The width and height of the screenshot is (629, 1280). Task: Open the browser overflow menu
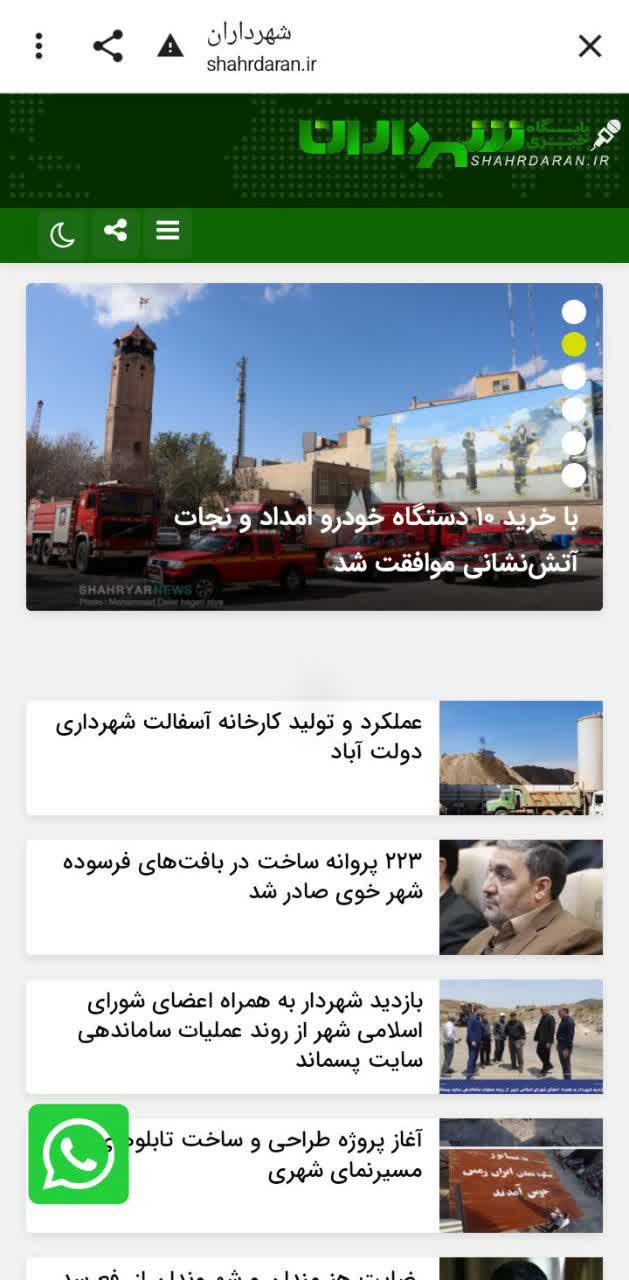coord(39,46)
